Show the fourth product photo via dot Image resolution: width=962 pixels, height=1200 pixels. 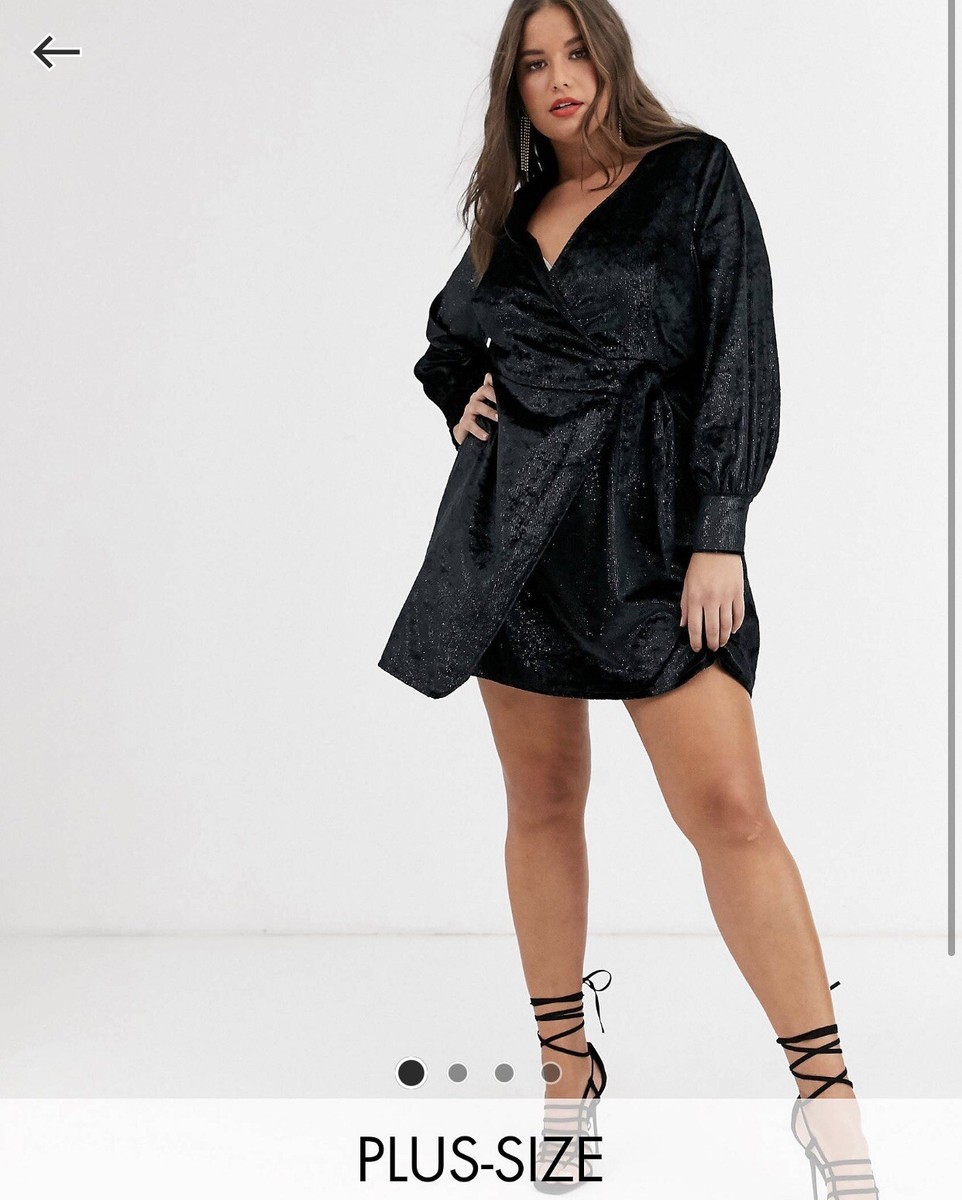click(551, 1073)
